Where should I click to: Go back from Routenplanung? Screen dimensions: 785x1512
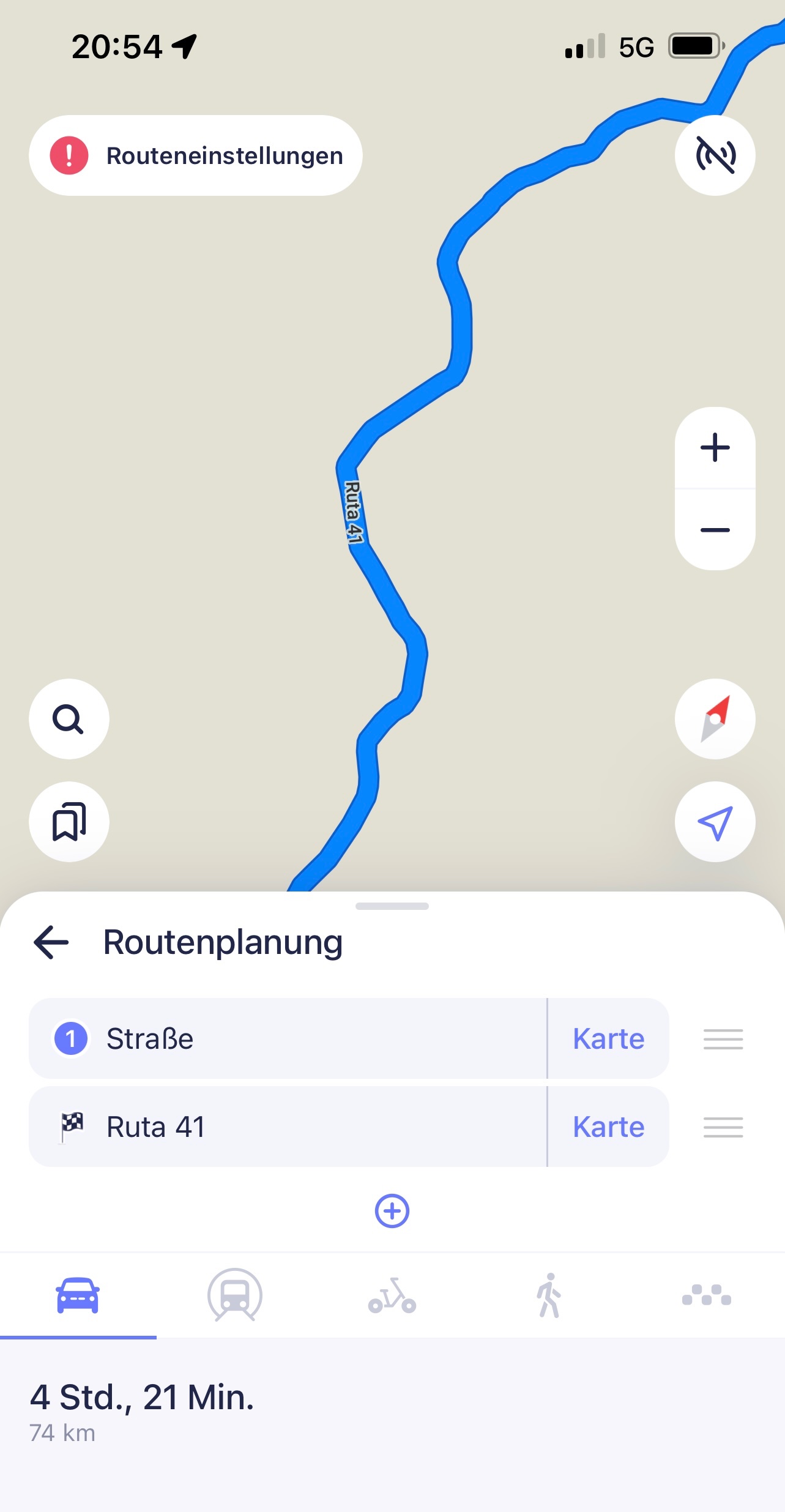[51, 942]
